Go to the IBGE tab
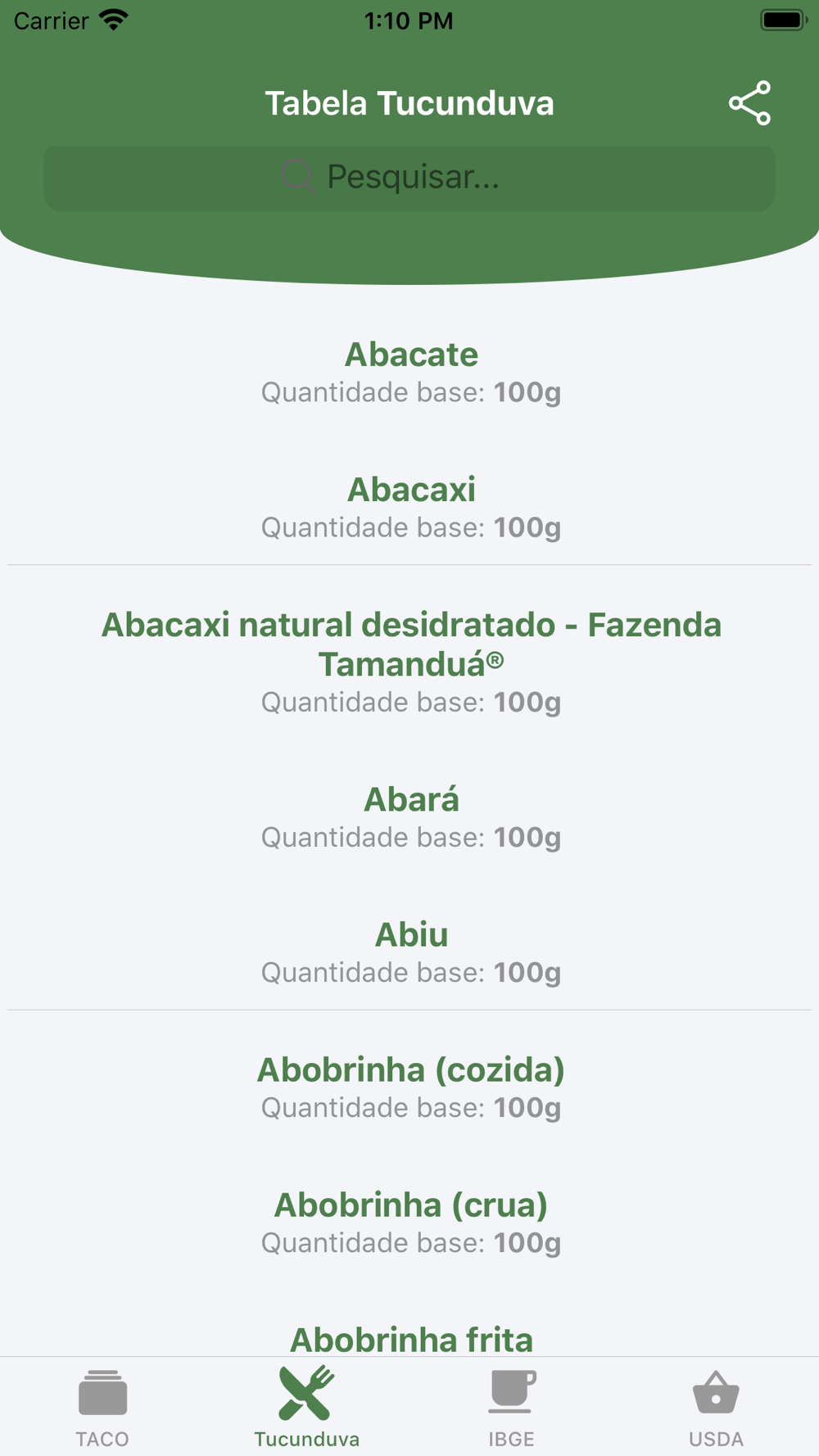The width and height of the screenshot is (819, 1456). [x=512, y=1408]
